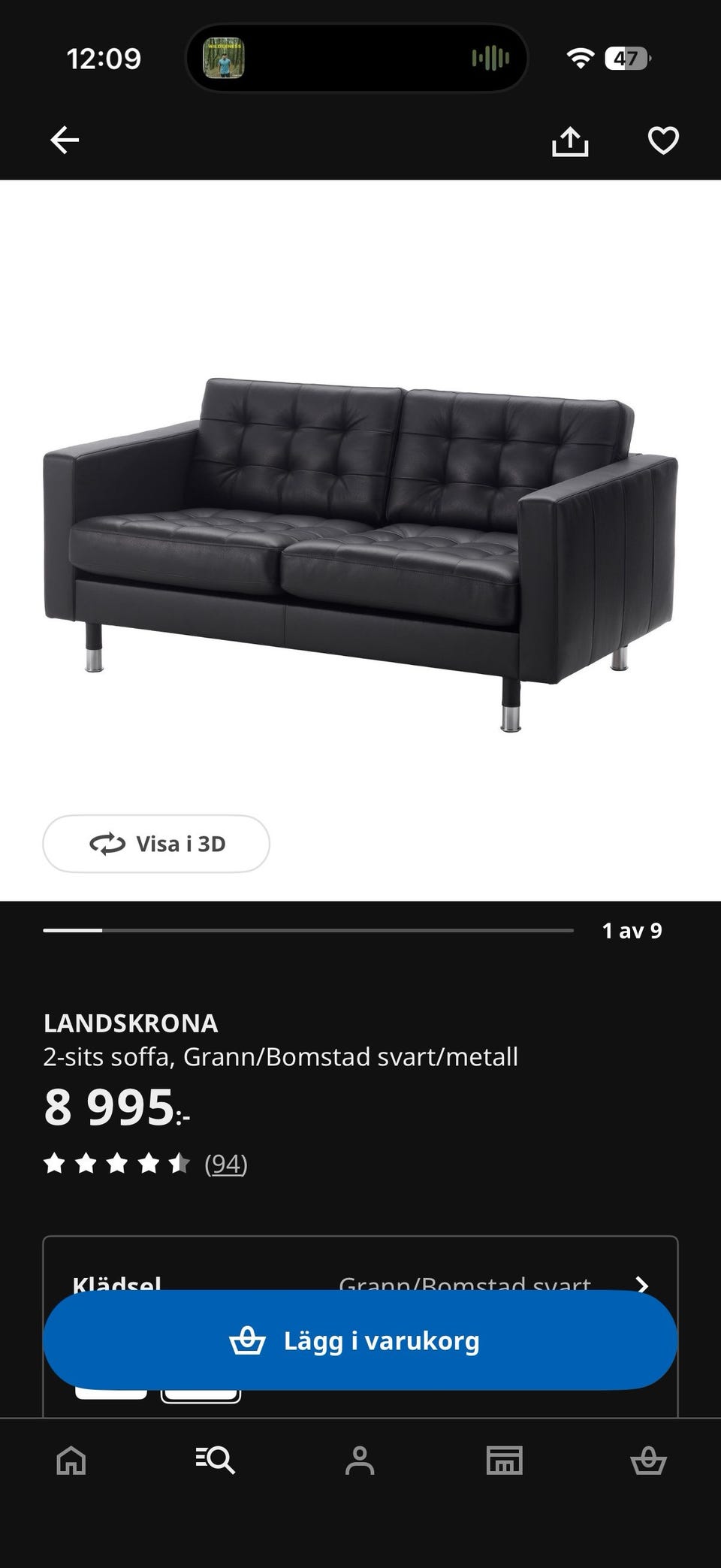Open the (94) reviews link
Screen dimensions: 721x1568
pyautogui.click(x=225, y=1165)
